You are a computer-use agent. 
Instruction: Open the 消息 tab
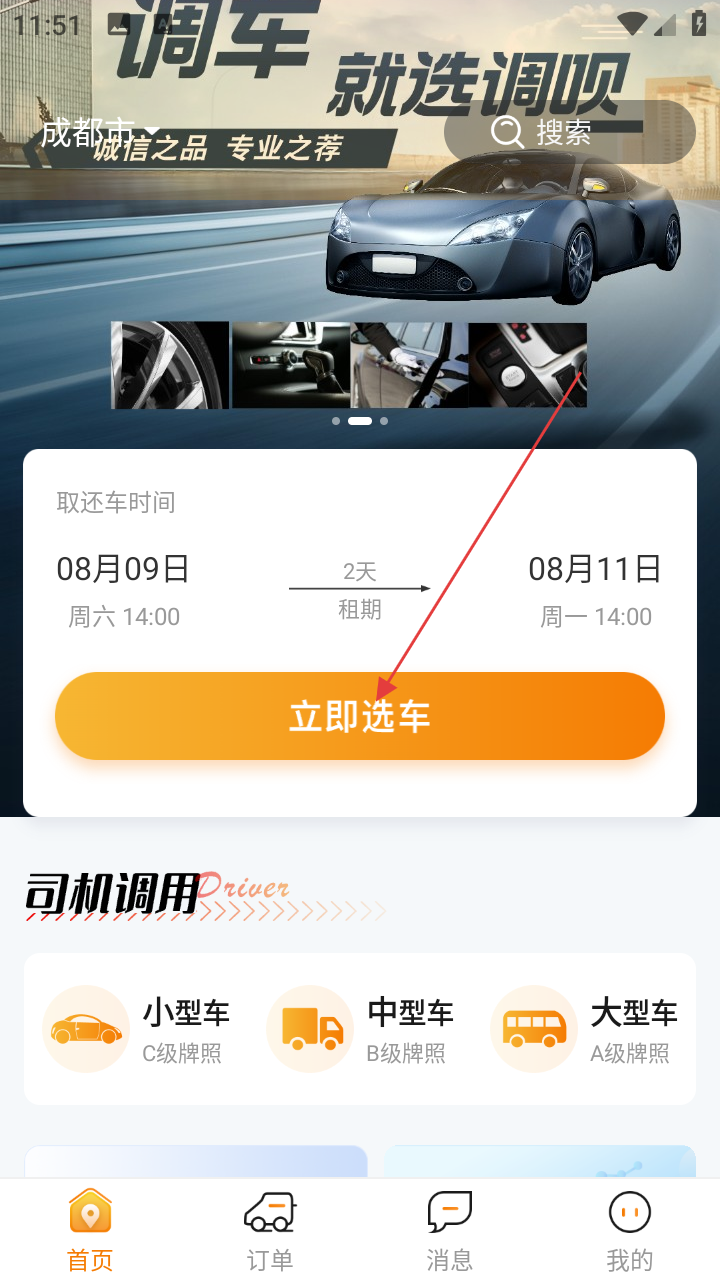coord(450,1230)
